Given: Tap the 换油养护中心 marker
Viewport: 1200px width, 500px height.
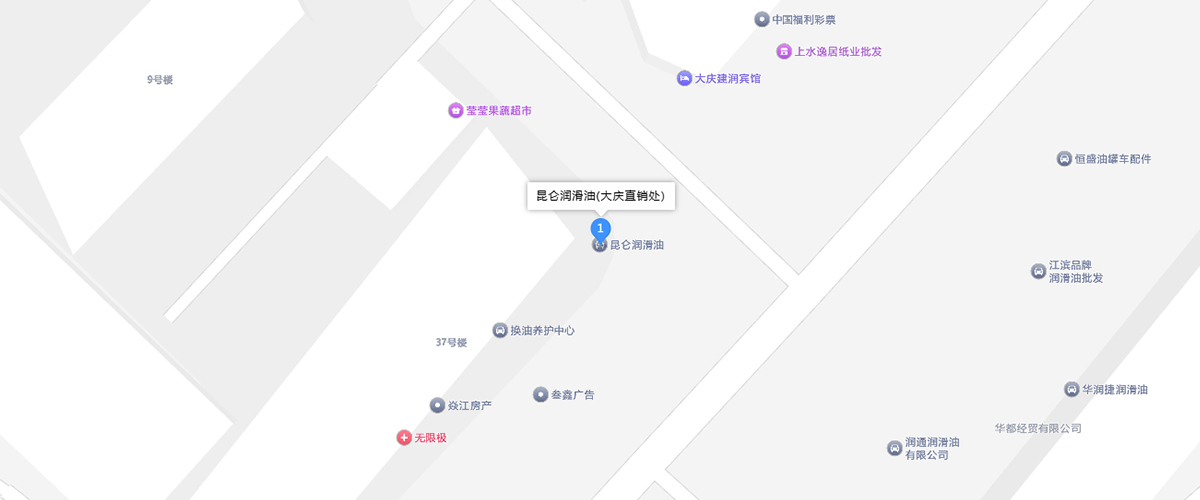Looking at the screenshot, I should 500,330.
